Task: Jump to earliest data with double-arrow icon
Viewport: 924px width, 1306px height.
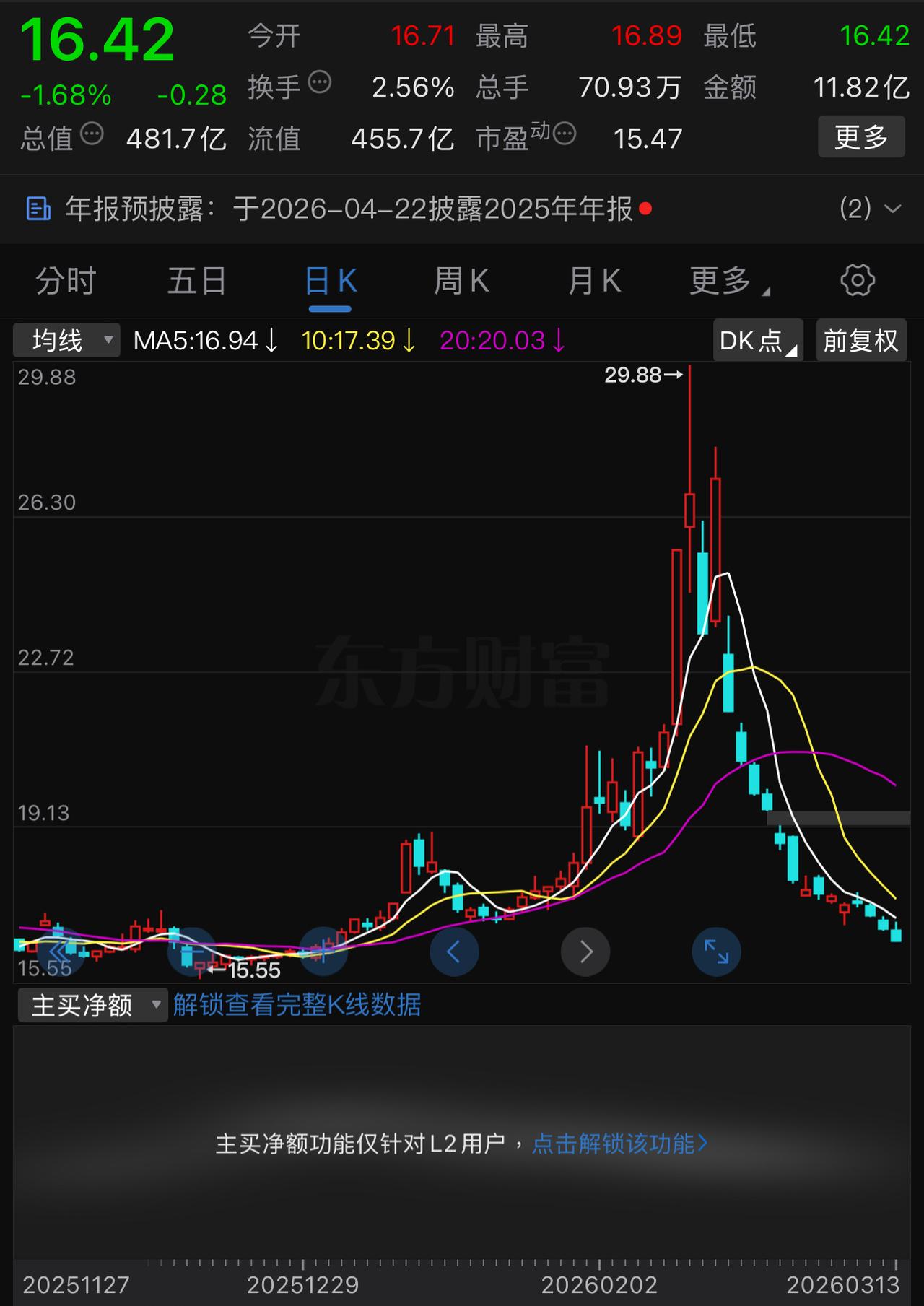Action: point(62,952)
